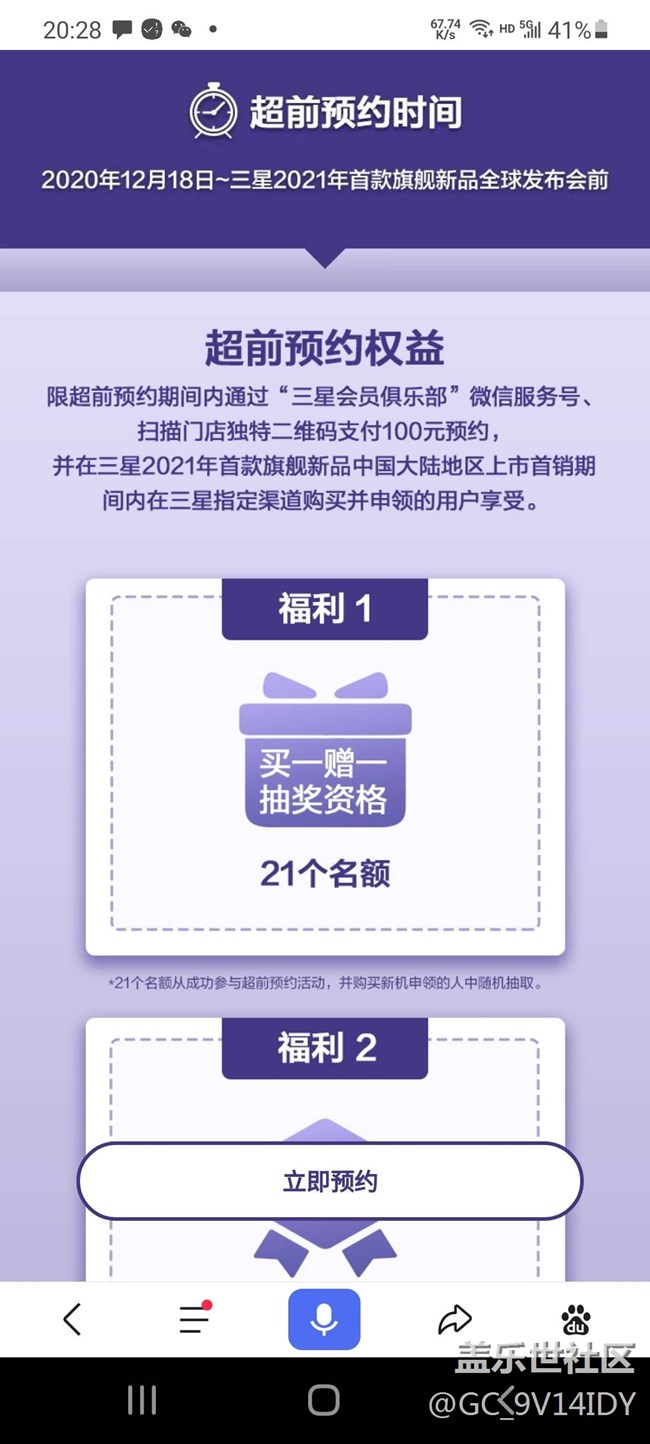Tap the 立即预约 button

click(x=329, y=1181)
